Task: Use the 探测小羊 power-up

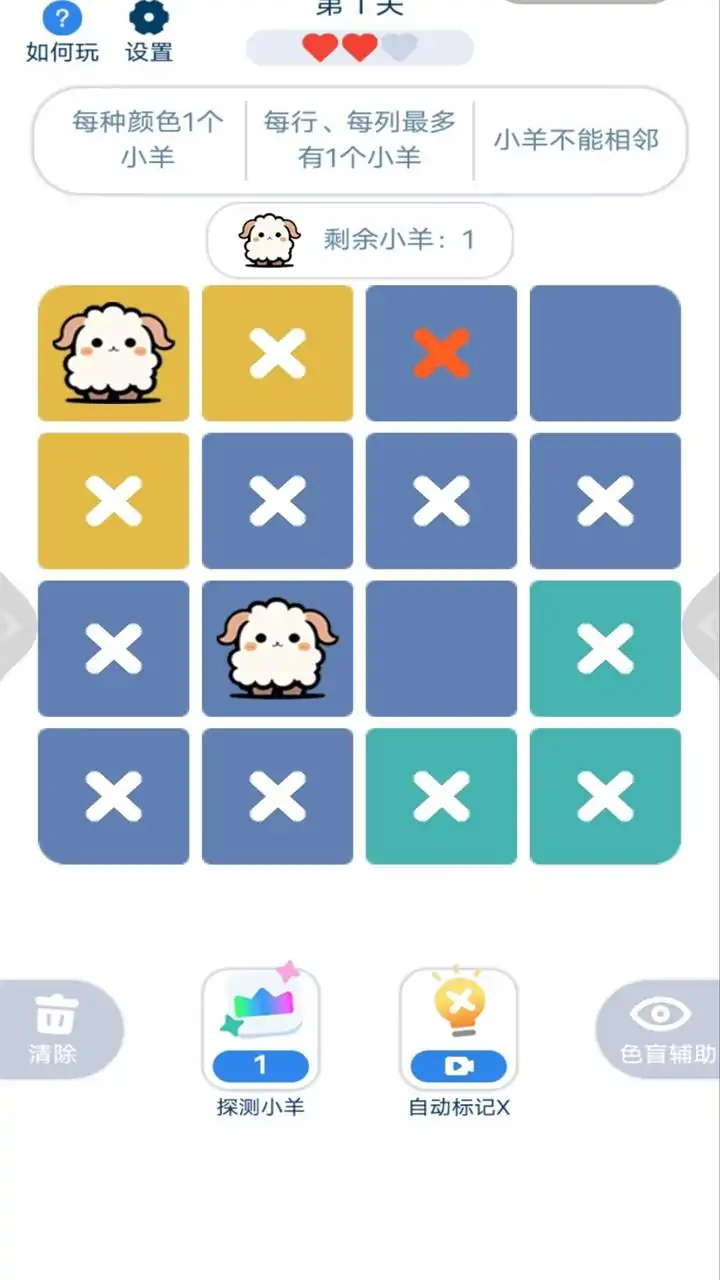Action: (x=261, y=1030)
